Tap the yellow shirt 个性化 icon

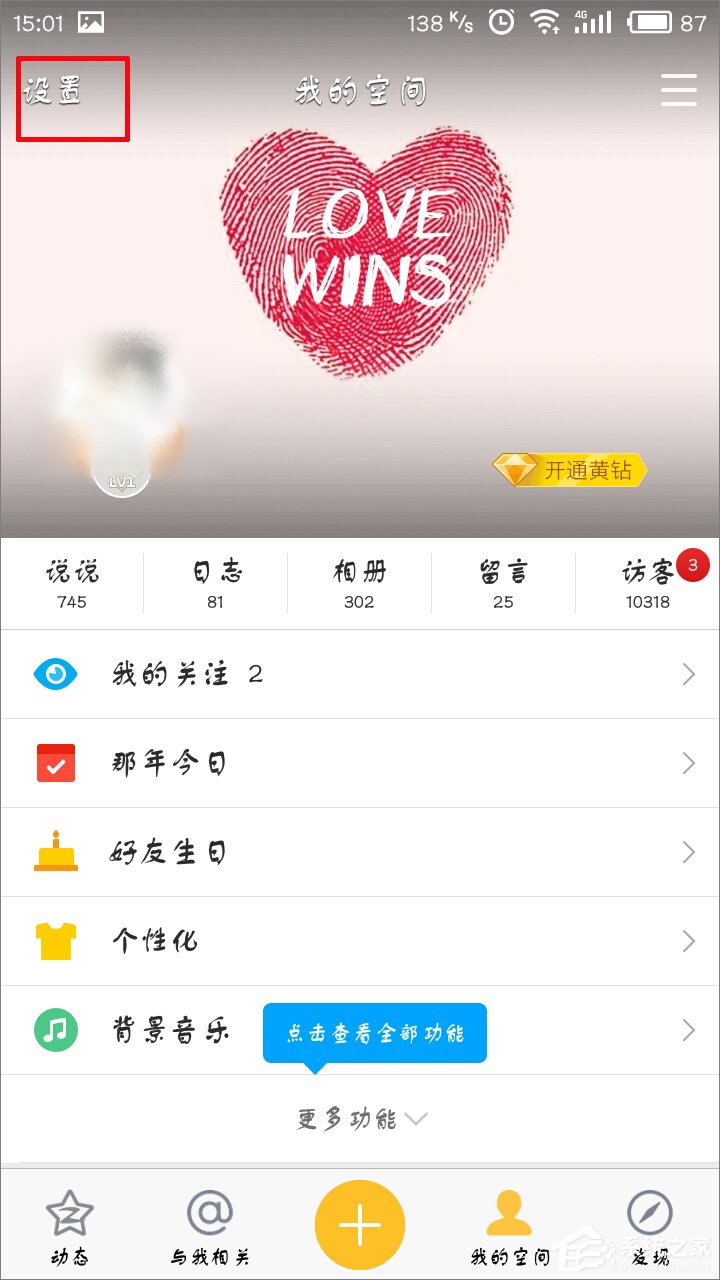56,941
